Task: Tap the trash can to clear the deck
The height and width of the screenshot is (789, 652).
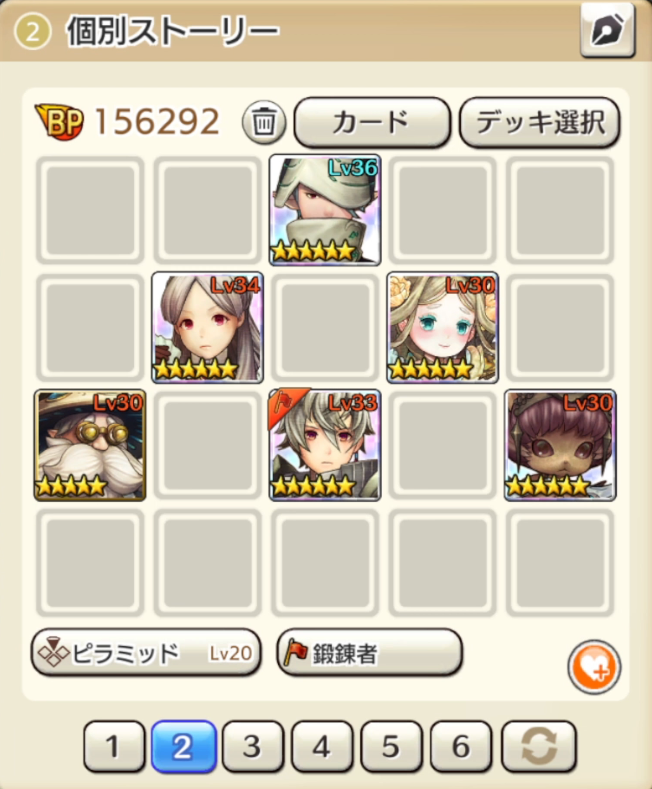Action: point(264,123)
